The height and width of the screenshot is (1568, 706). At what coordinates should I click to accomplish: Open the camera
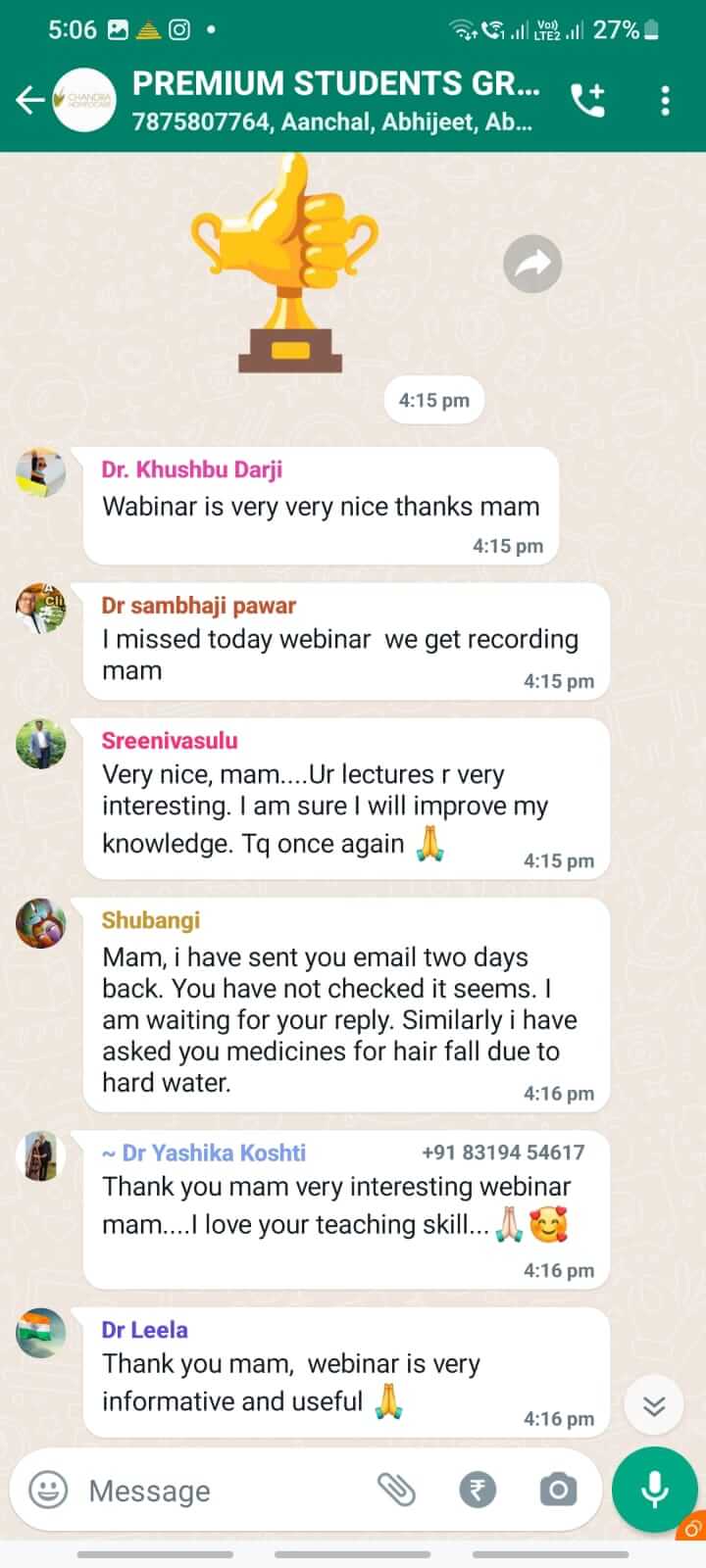point(557,1491)
